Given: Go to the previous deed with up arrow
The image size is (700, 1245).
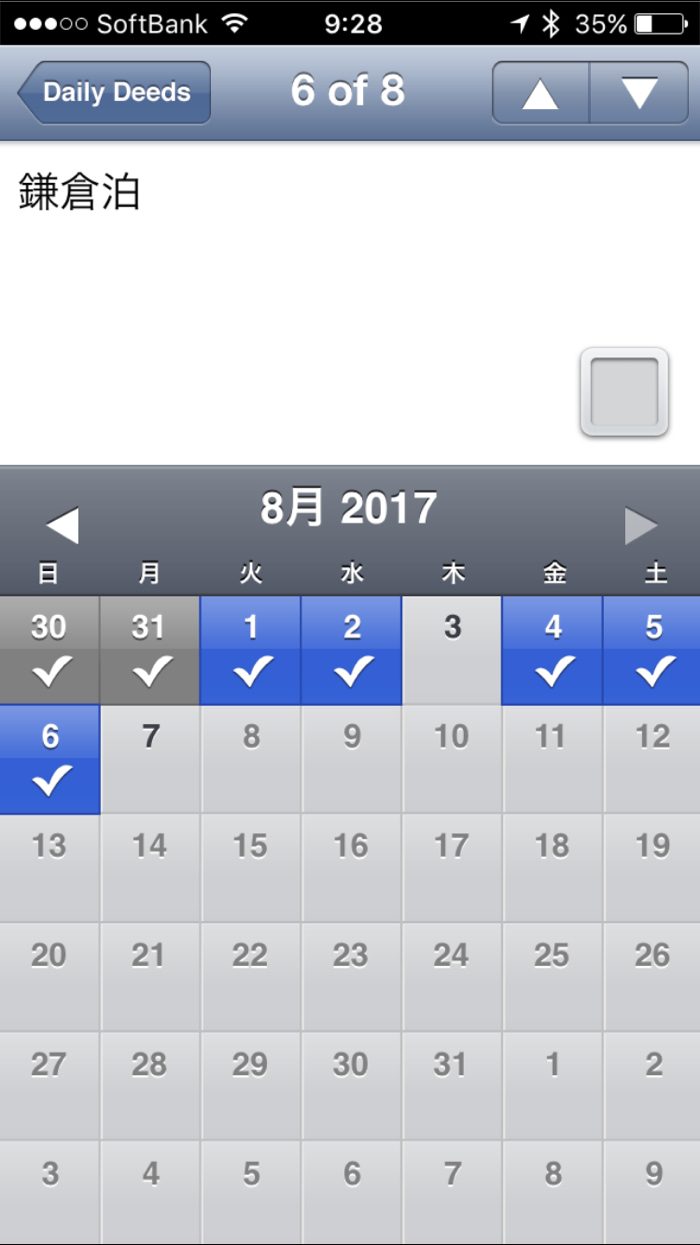Looking at the screenshot, I should [540, 93].
